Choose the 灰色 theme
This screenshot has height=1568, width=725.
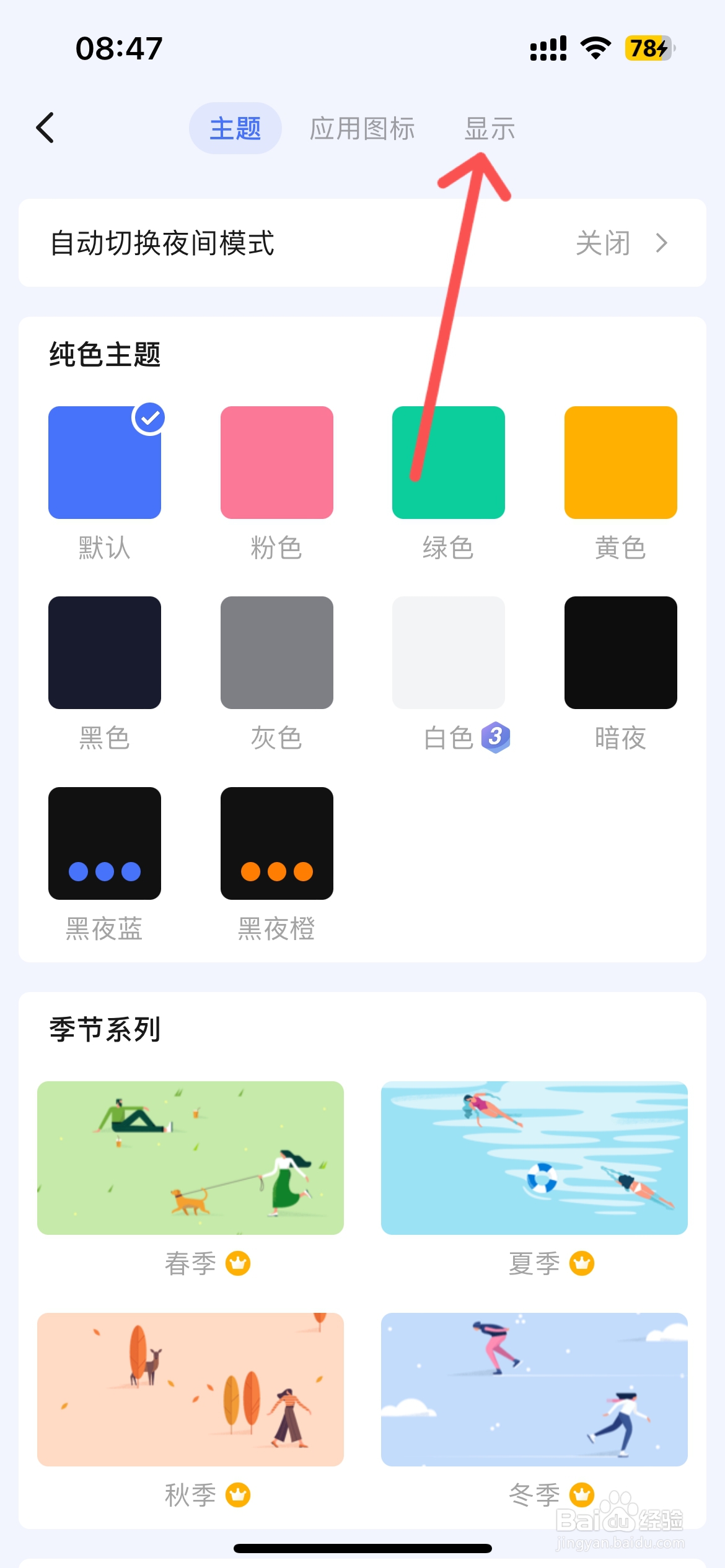(276, 653)
